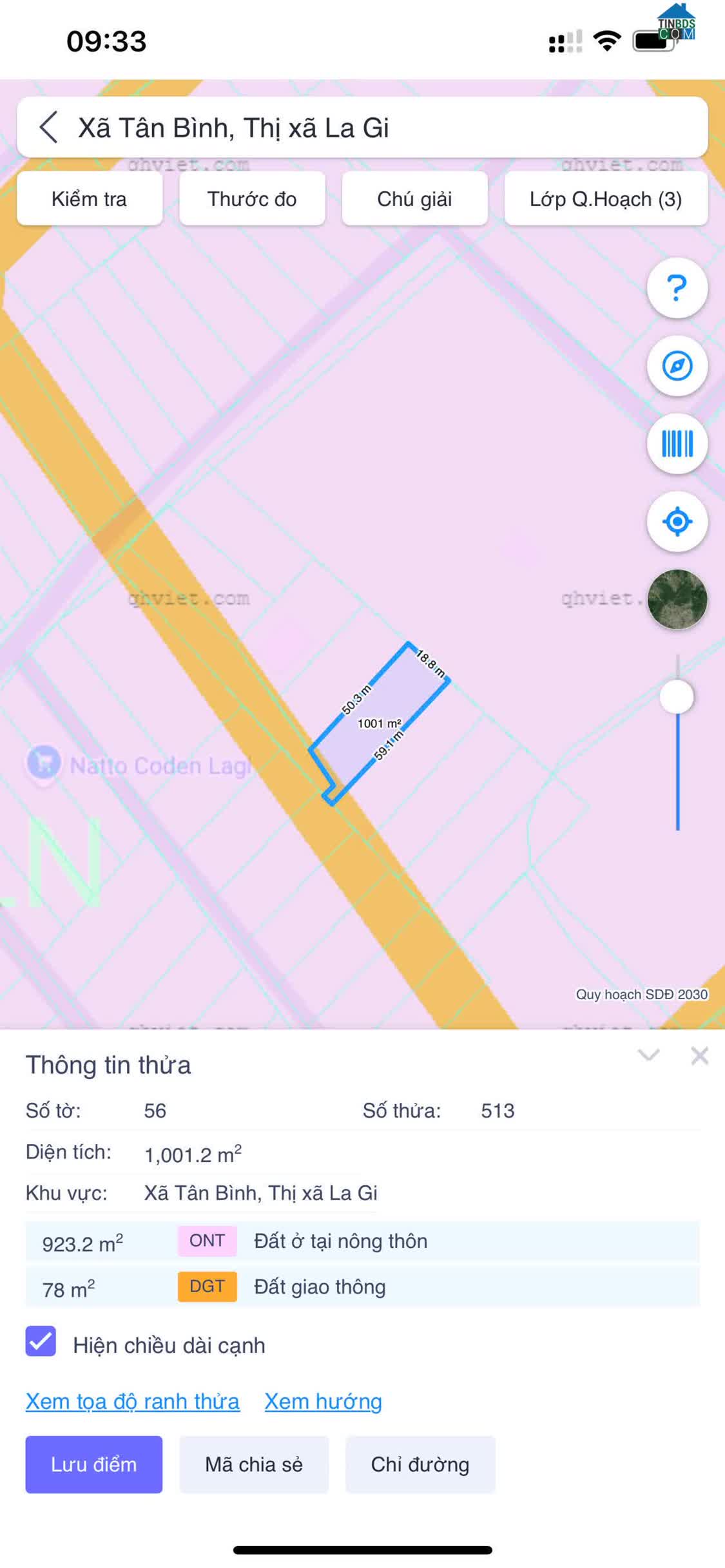Open the Kiểm tra tool
This screenshot has width=725, height=1568.
pyautogui.click(x=90, y=198)
